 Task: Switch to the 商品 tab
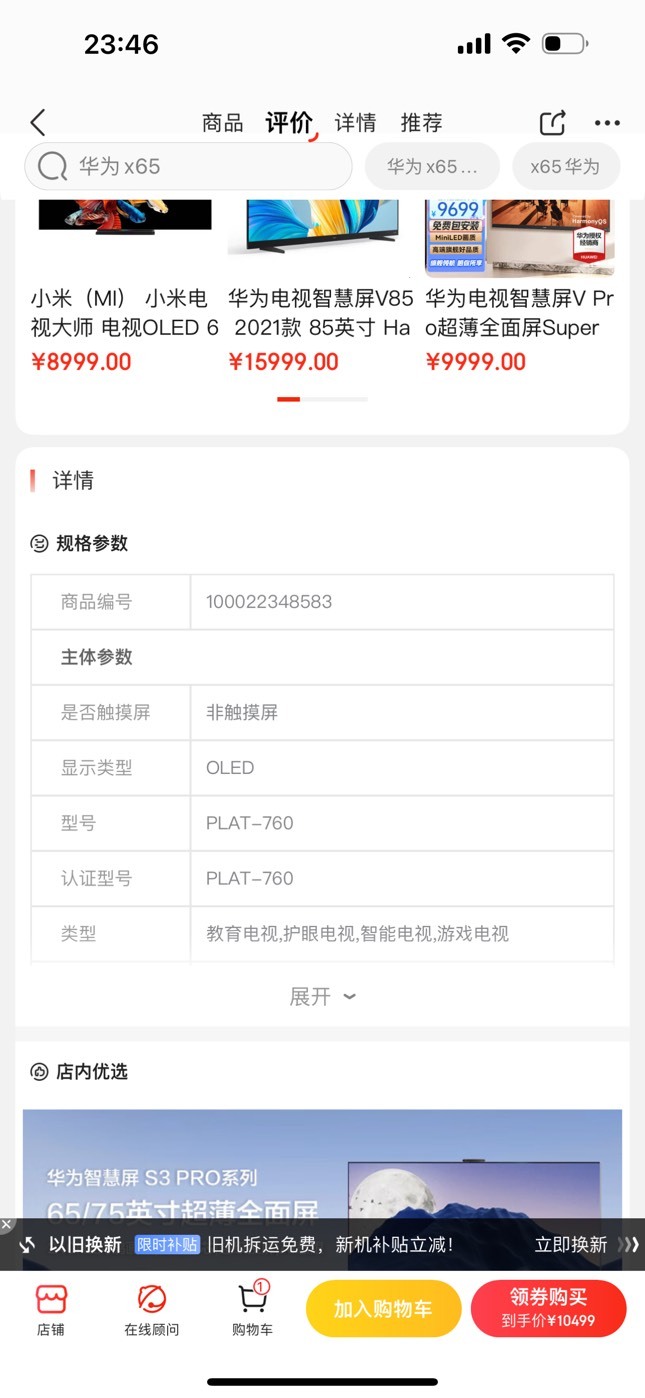tap(222, 123)
